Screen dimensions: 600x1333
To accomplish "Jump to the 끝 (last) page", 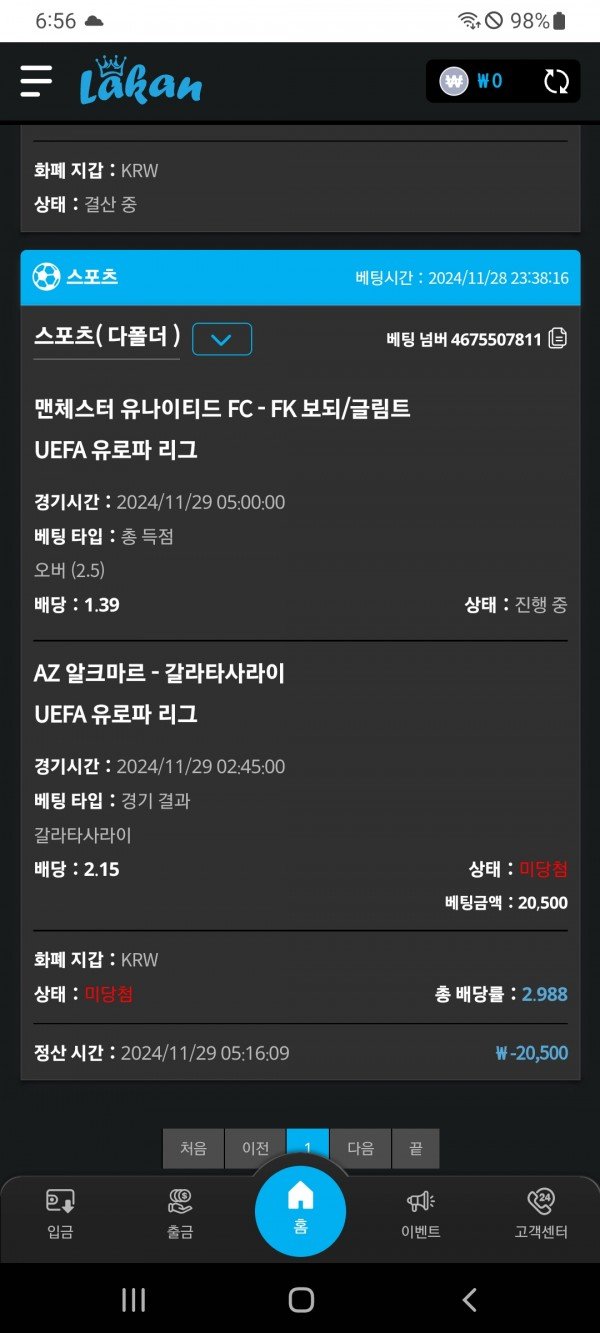I will [x=415, y=1148].
